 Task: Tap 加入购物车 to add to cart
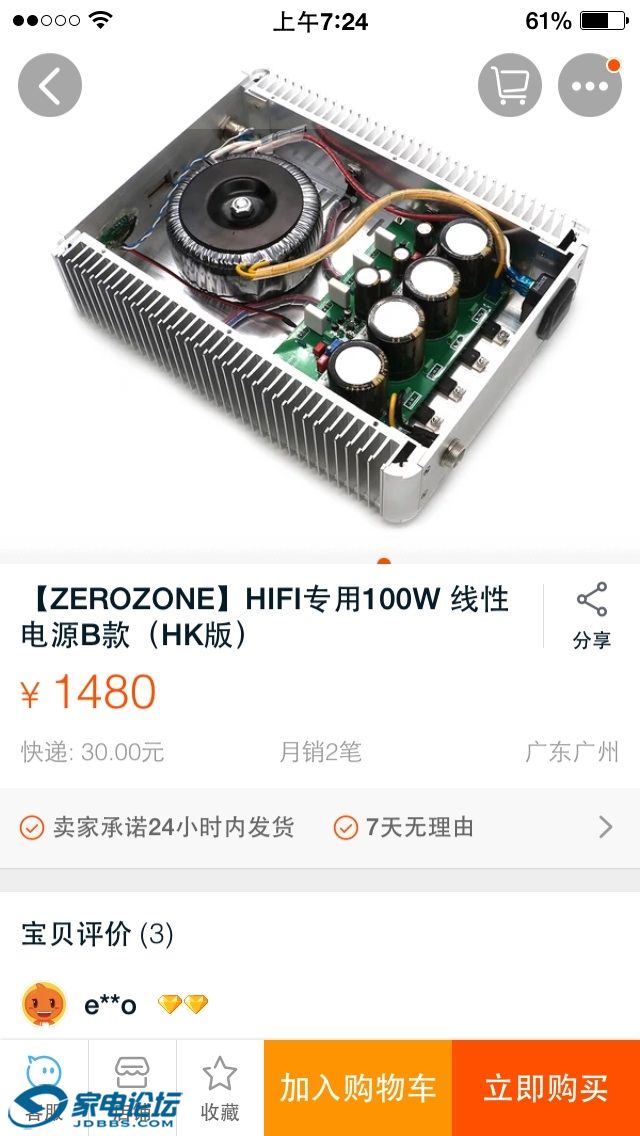(x=358, y=1088)
